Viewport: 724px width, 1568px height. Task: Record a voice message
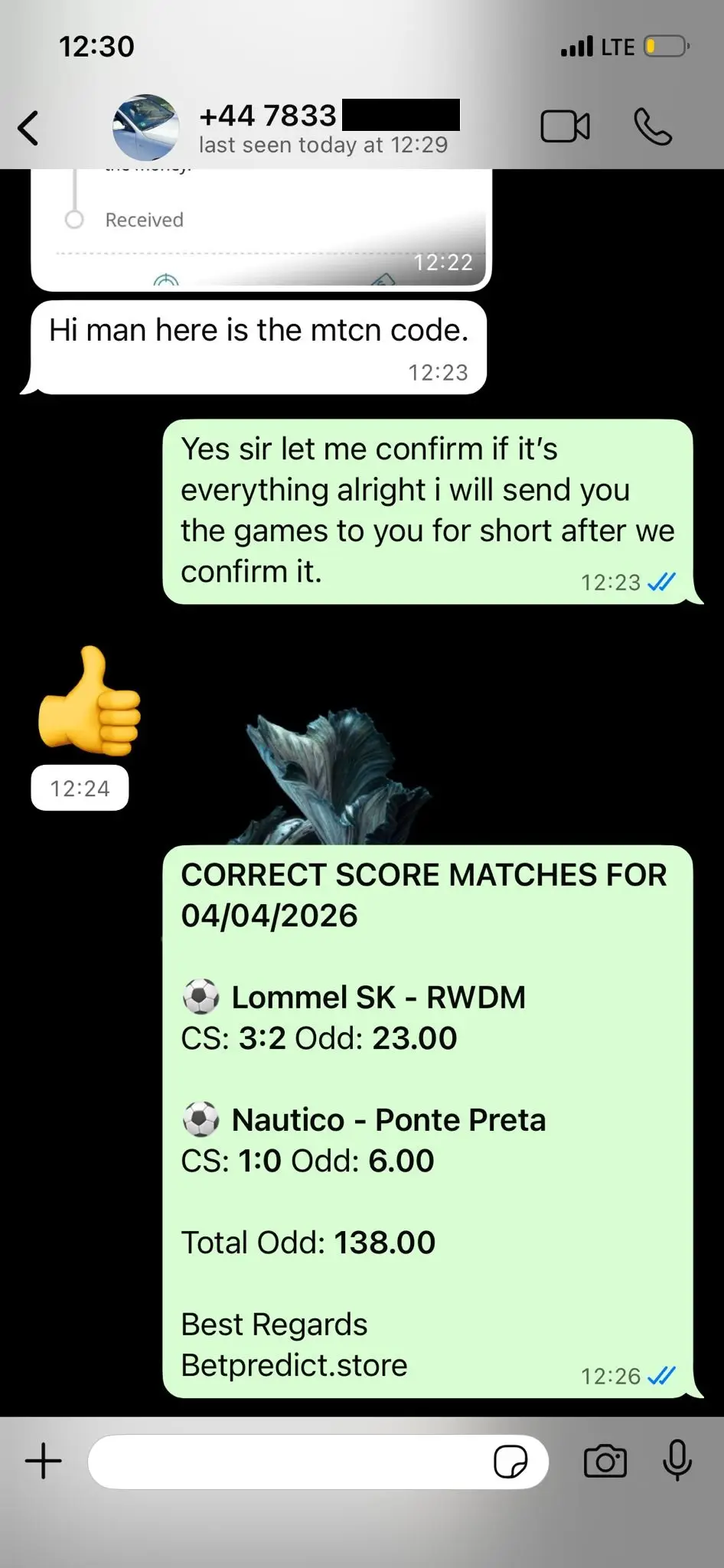[677, 1461]
